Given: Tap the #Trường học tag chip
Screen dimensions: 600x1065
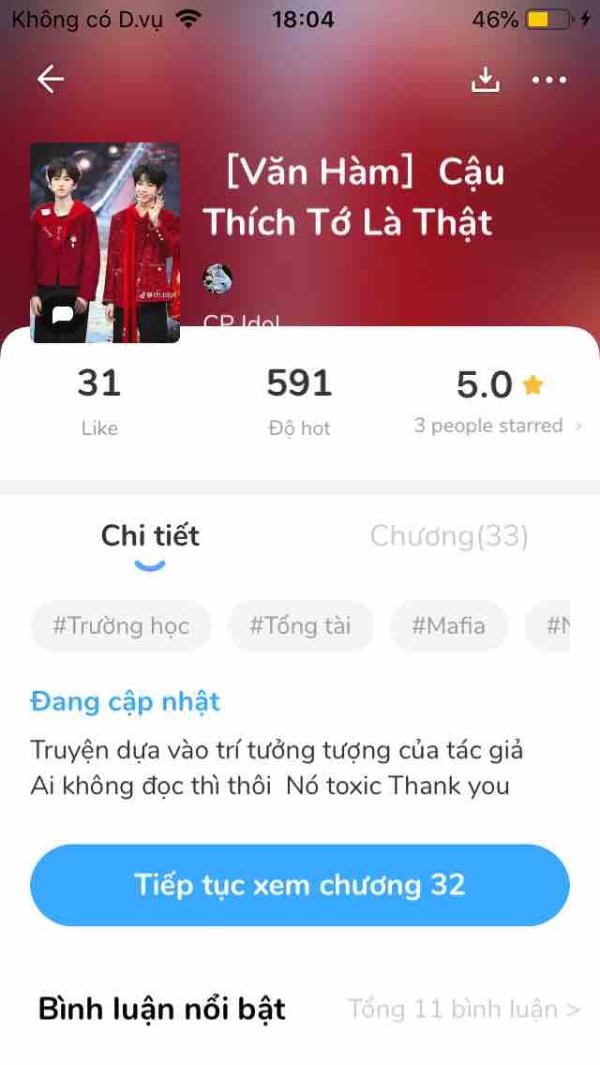Looking at the screenshot, I should click(x=120, y=626).
